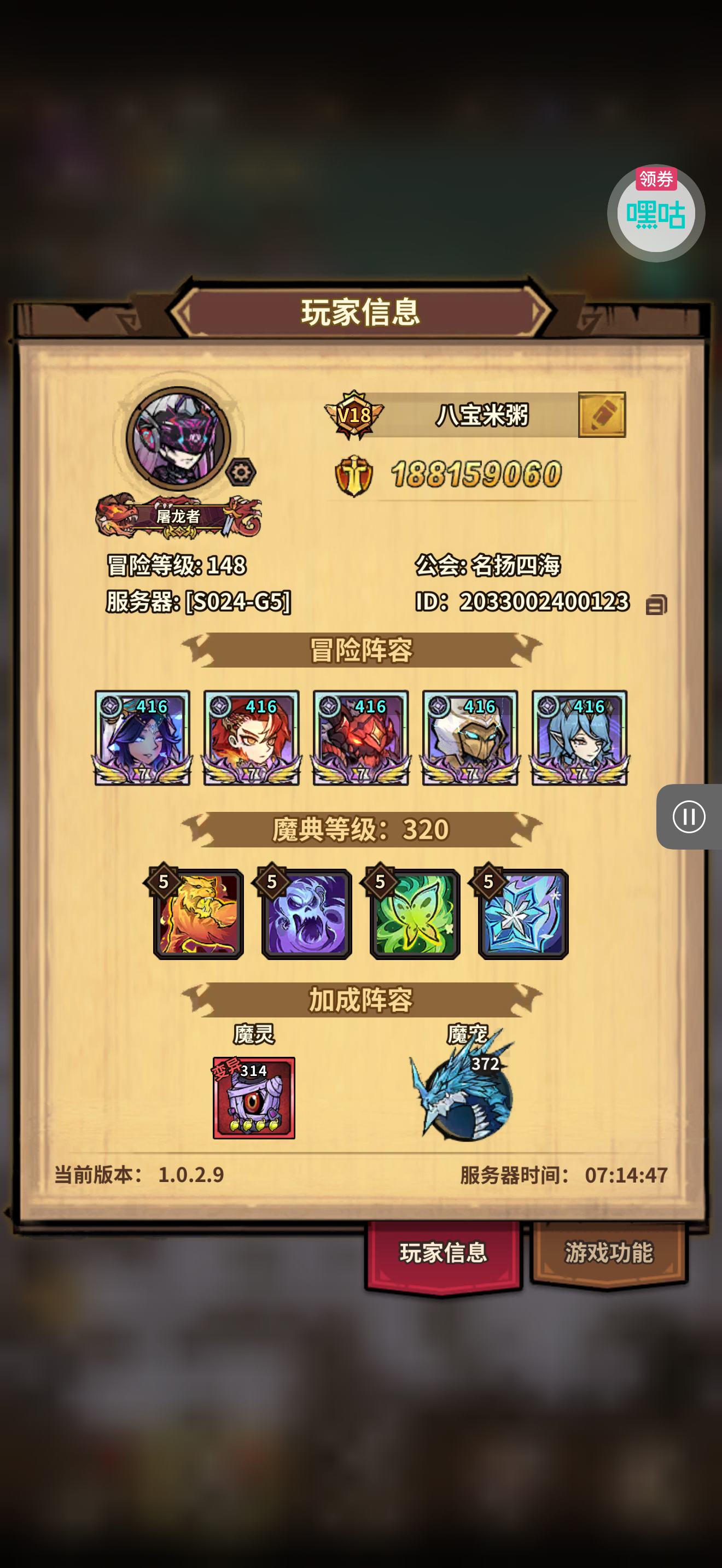Viewport: 722px width, 1568px height.
Task: Edit the player name 八宝米粥
Action: coord(602,414)
